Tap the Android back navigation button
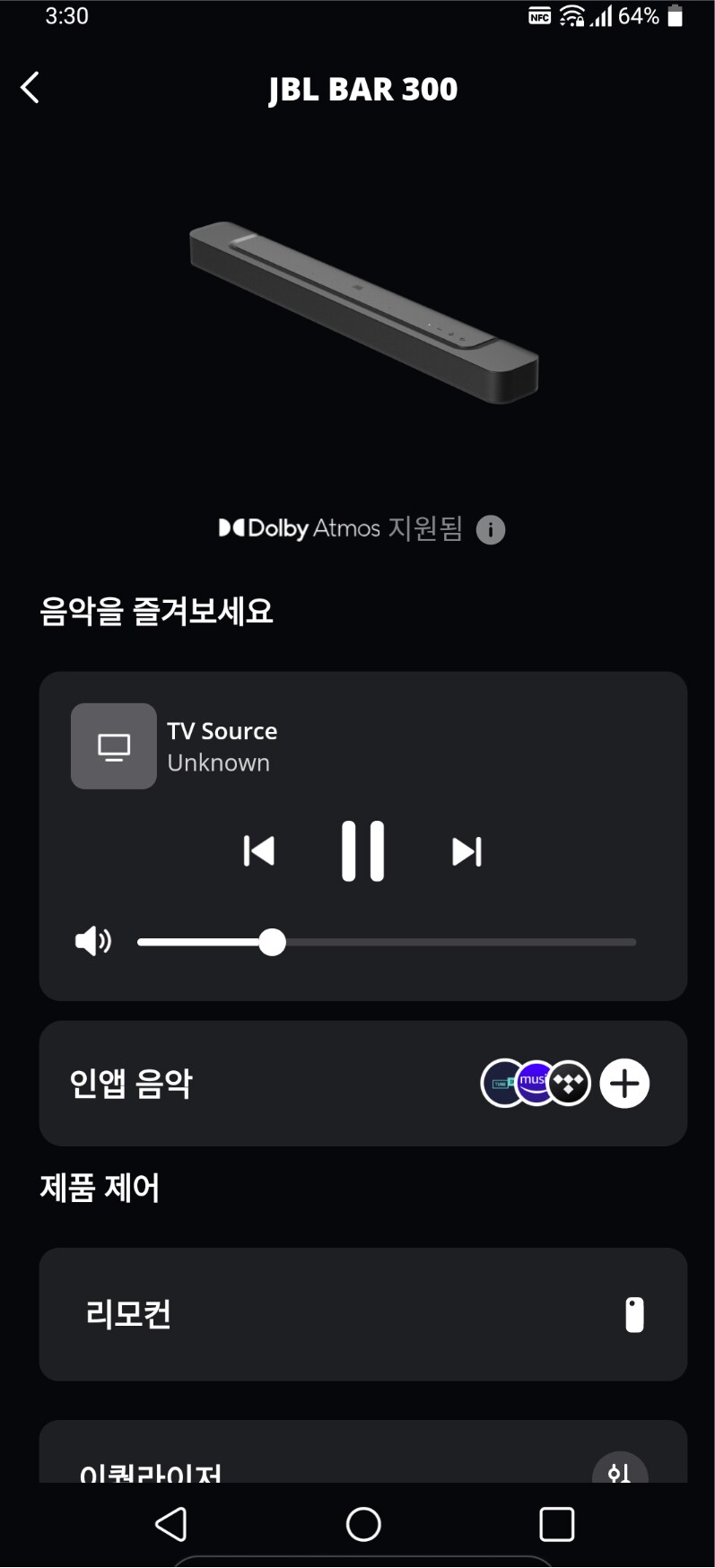This screenshot has height=1568, width=715. 170,1523
